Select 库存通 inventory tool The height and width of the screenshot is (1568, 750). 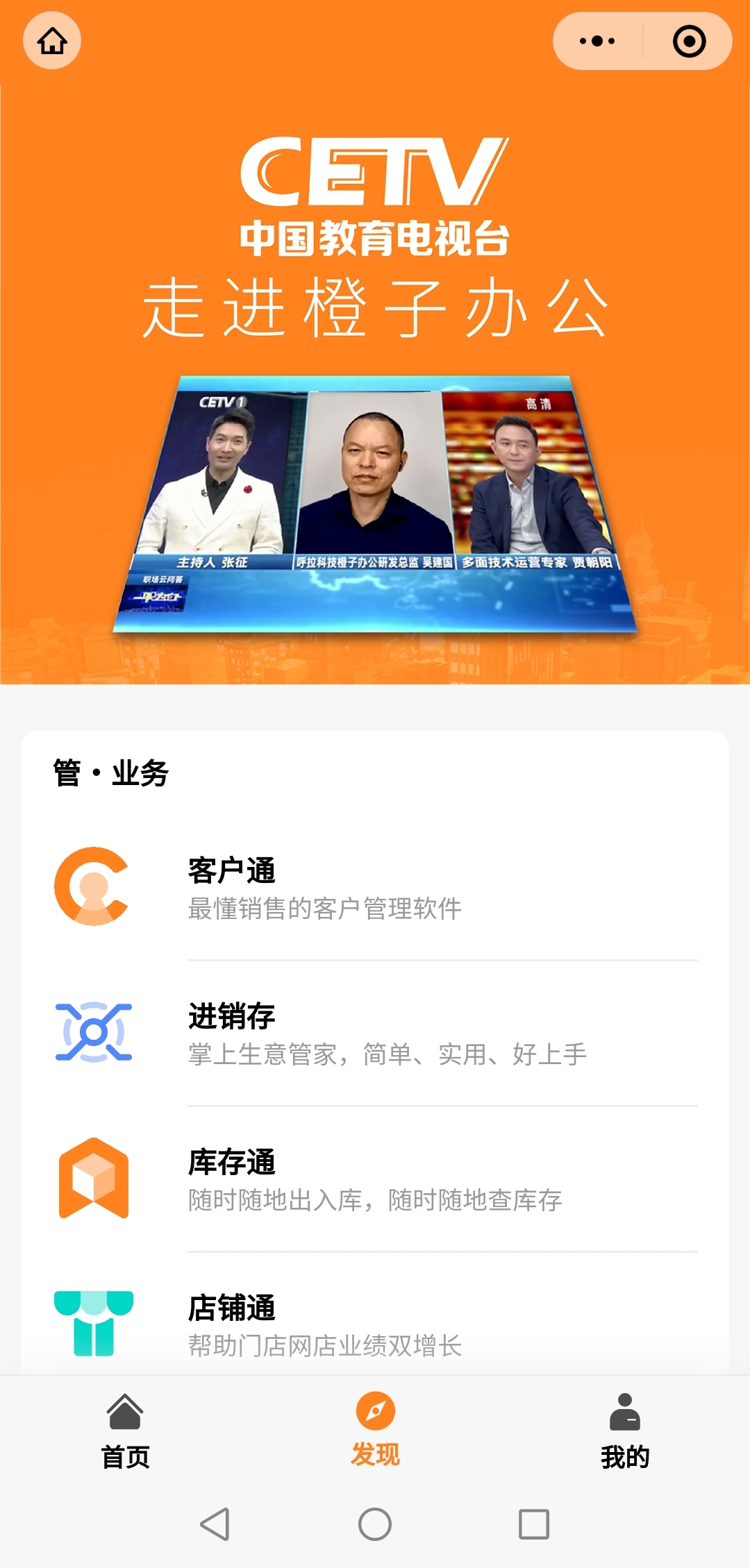click(375, 1179)
